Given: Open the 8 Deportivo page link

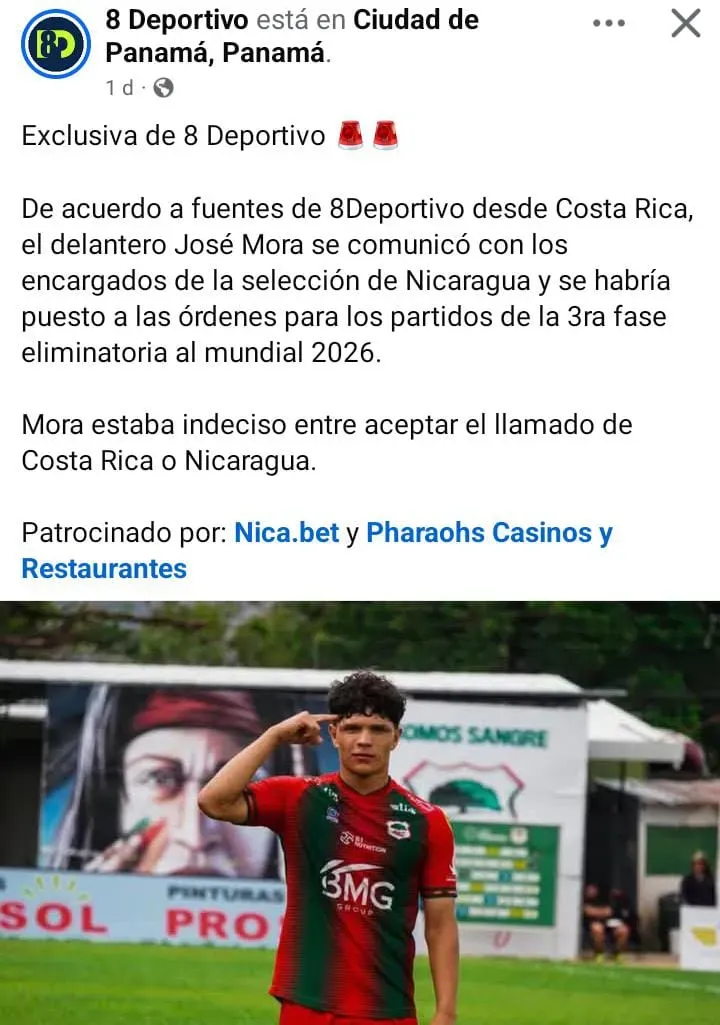Looking at the screenshot, I should pyautogui.click(x=164, y=19).
